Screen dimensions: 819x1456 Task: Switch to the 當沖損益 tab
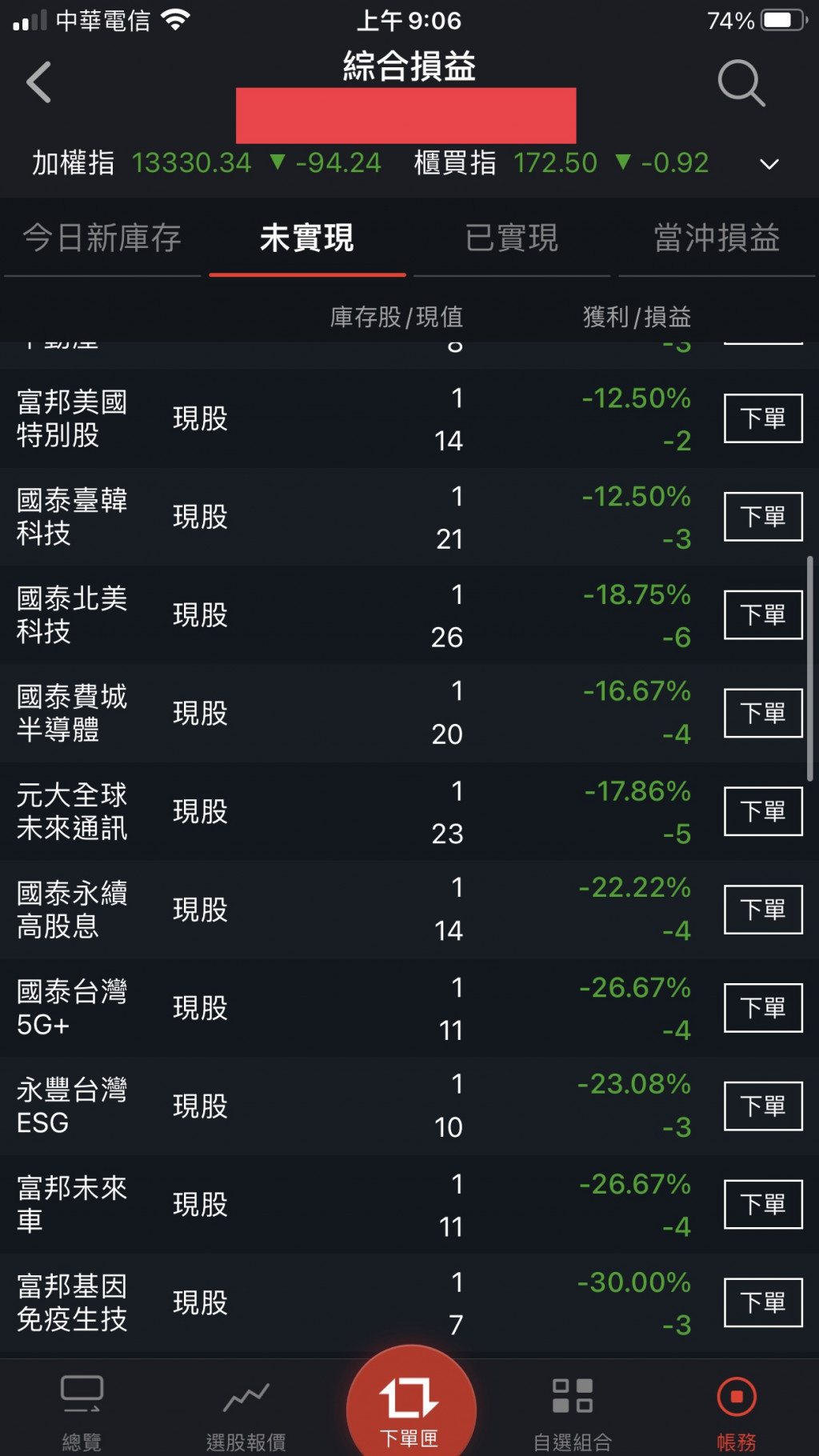pyautogui.click(x=716, y=238)
